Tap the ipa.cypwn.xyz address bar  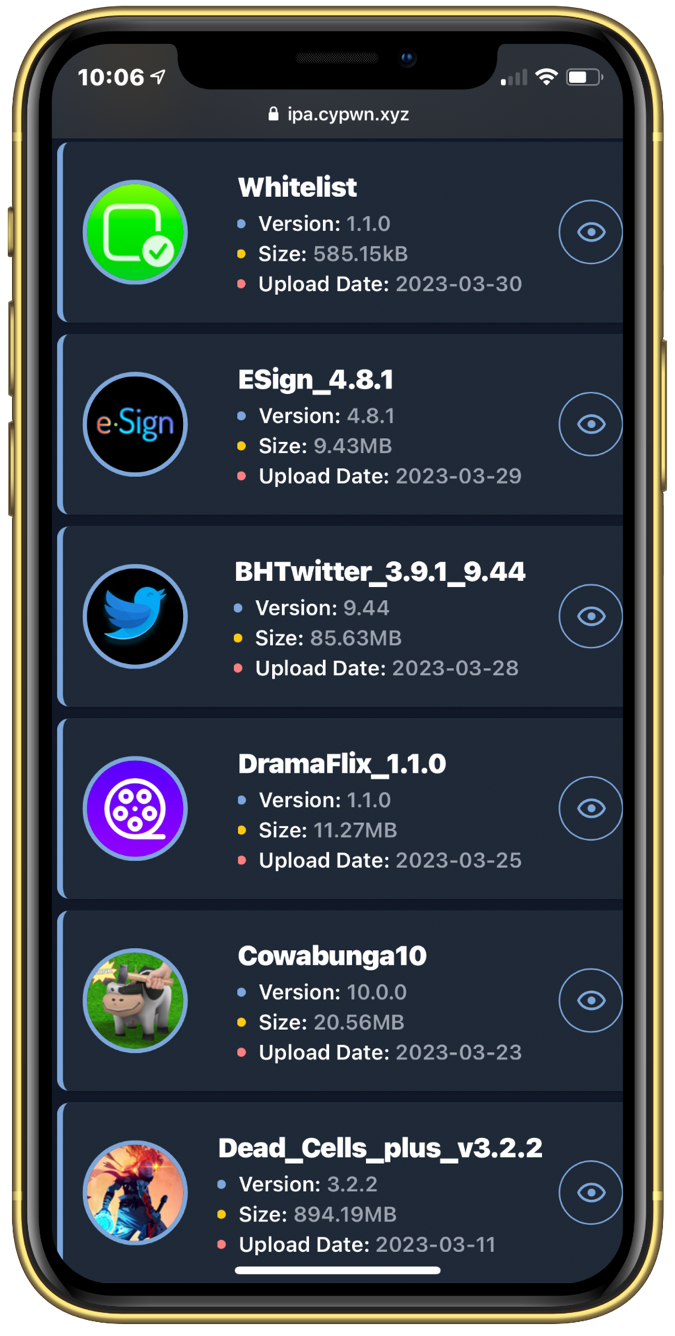(x=338, y=114)
